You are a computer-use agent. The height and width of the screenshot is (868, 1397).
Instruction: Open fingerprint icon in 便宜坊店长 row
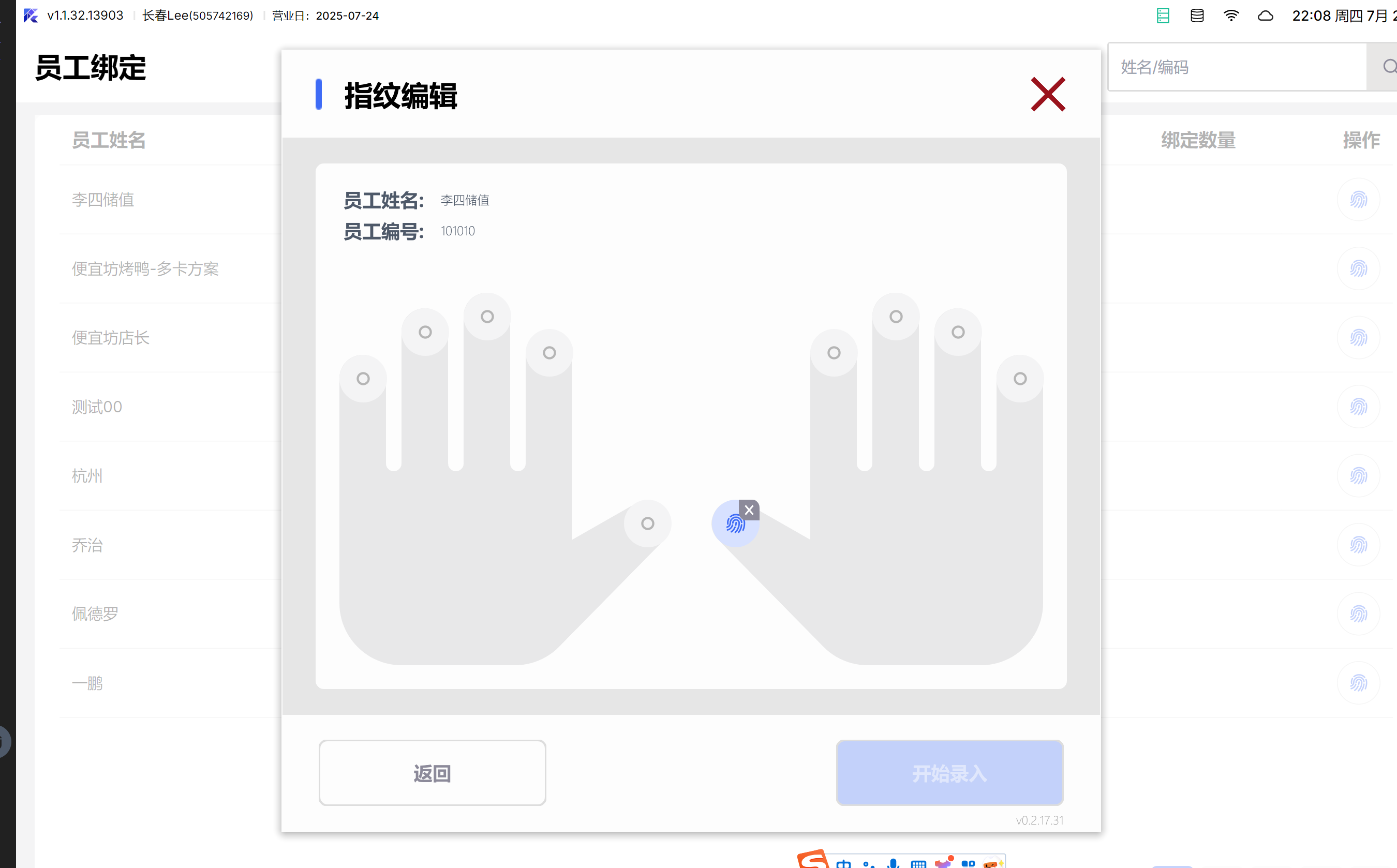(1358, 338)
